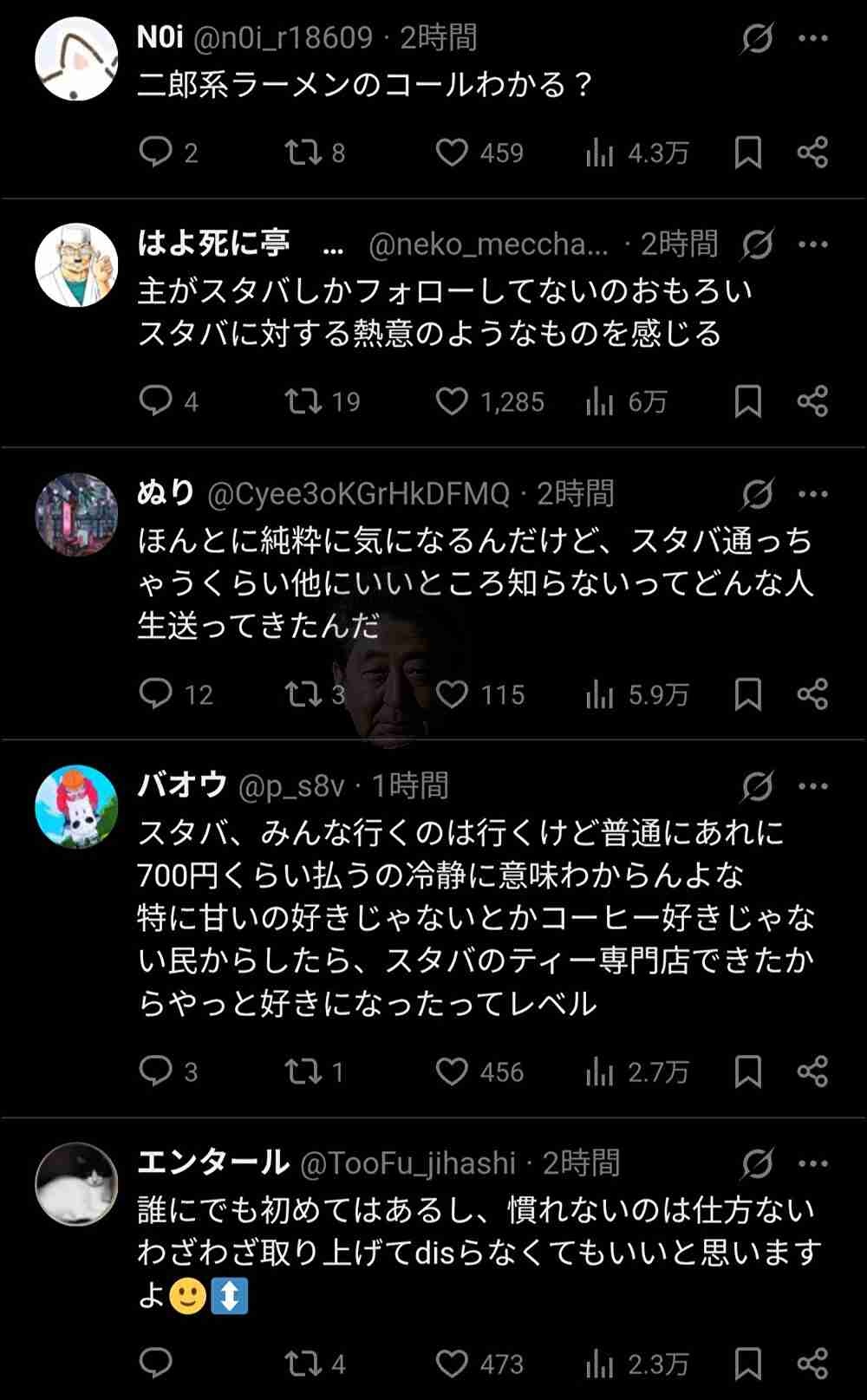Open more options on バオウ's reply
The image size is (867, 1400).
(x=812, y=787)
